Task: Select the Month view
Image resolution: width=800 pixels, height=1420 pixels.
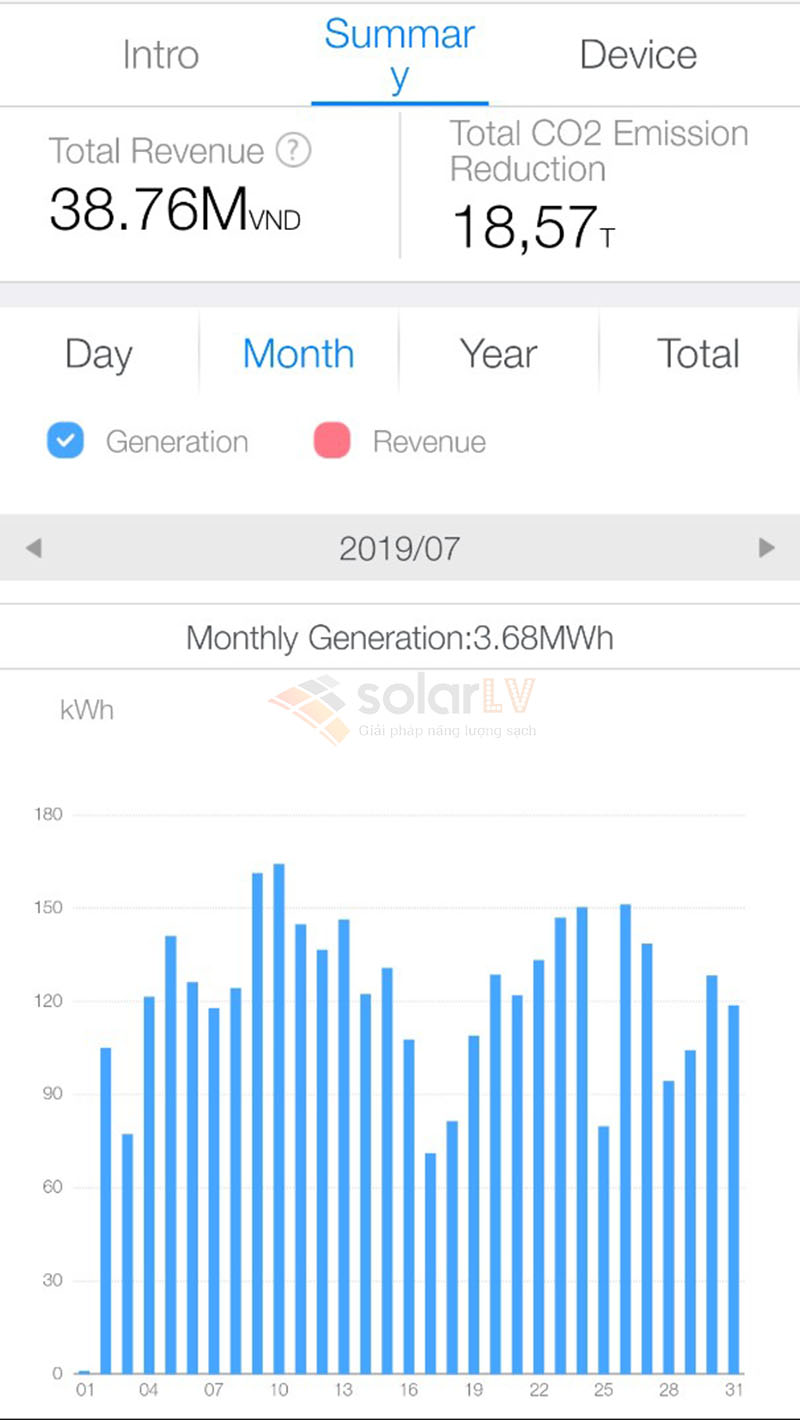Action: 298,354
